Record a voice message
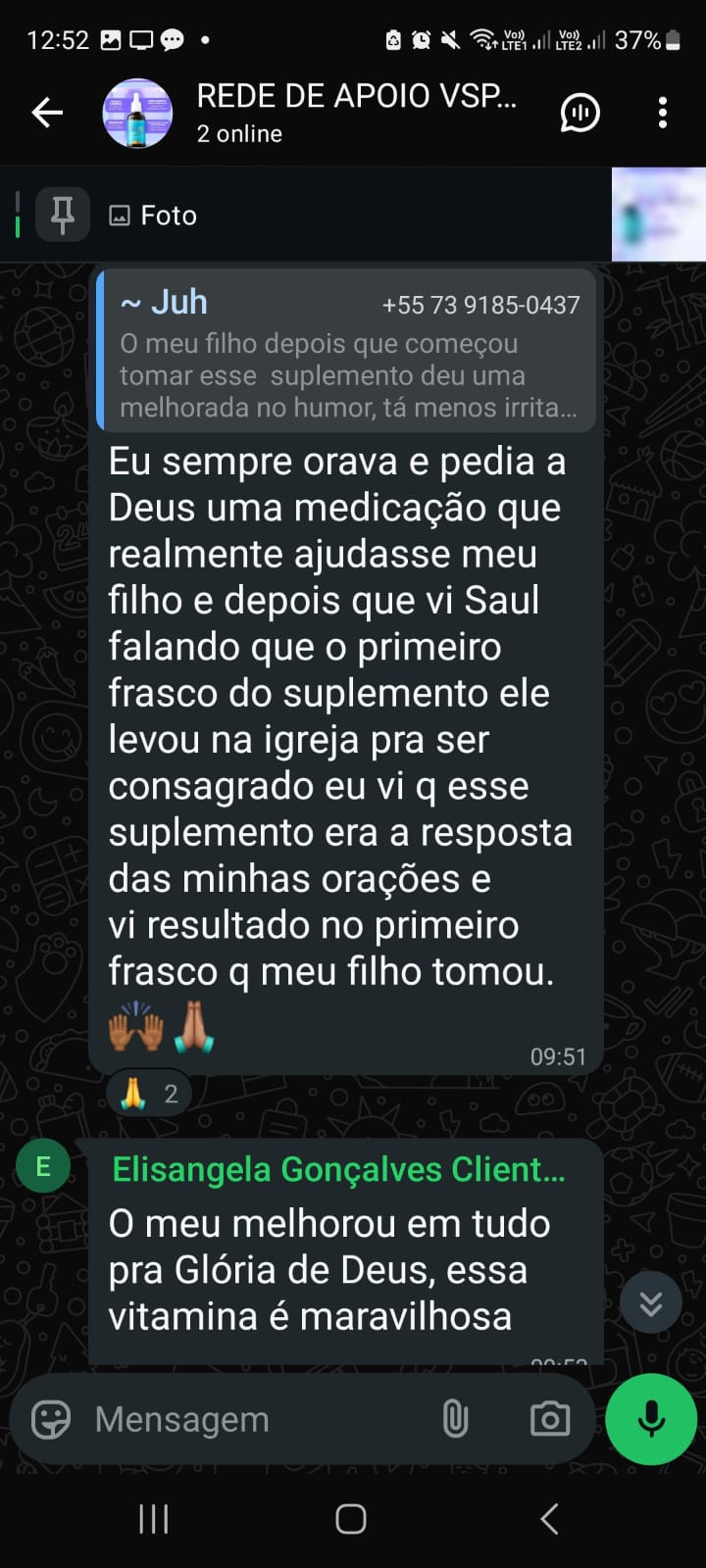This screenshot has height=1568, width=706. pos(651,1419)
